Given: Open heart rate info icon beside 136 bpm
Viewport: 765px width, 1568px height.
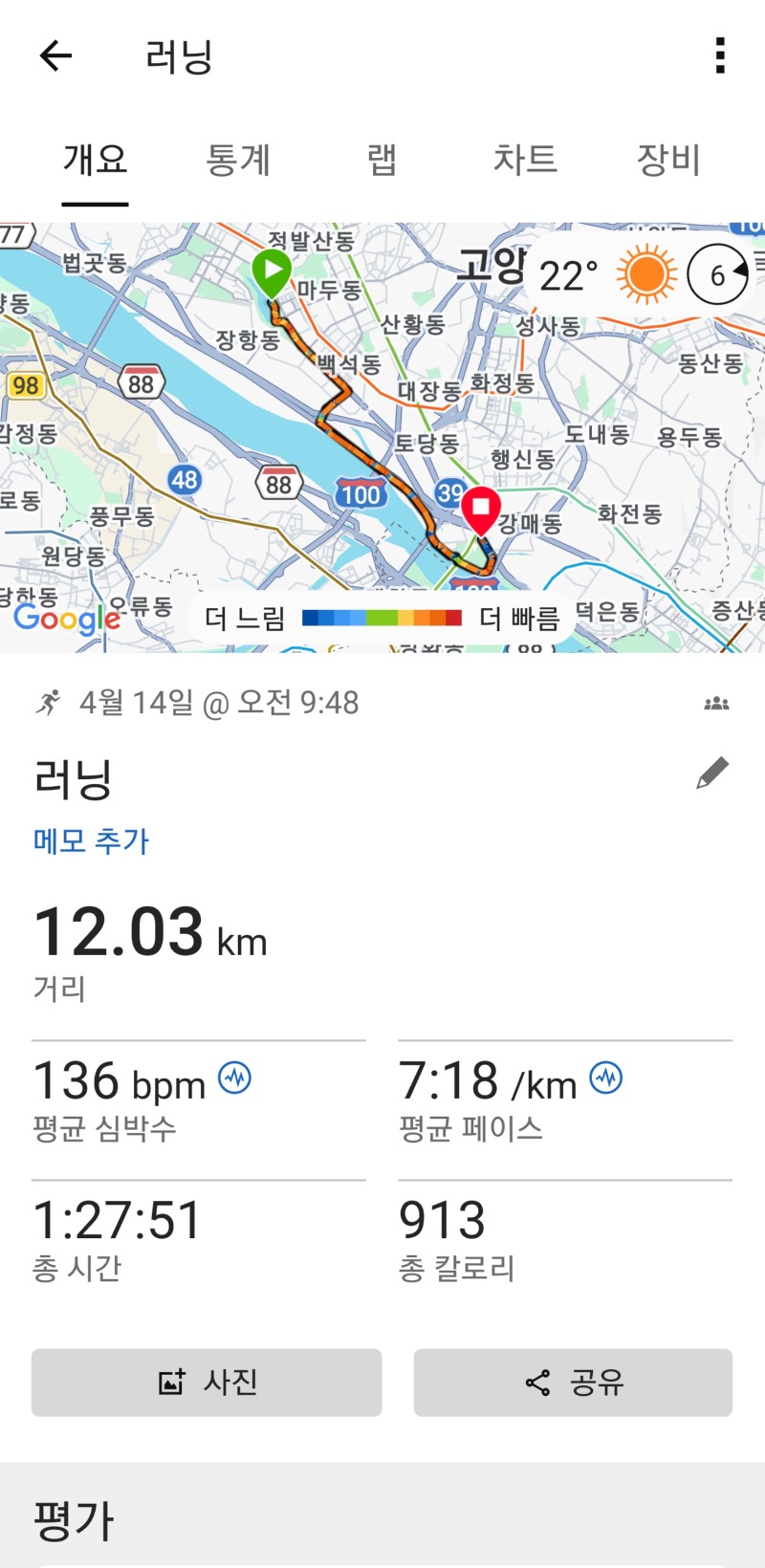Looking at the screenshot, I should [234, 1078].
